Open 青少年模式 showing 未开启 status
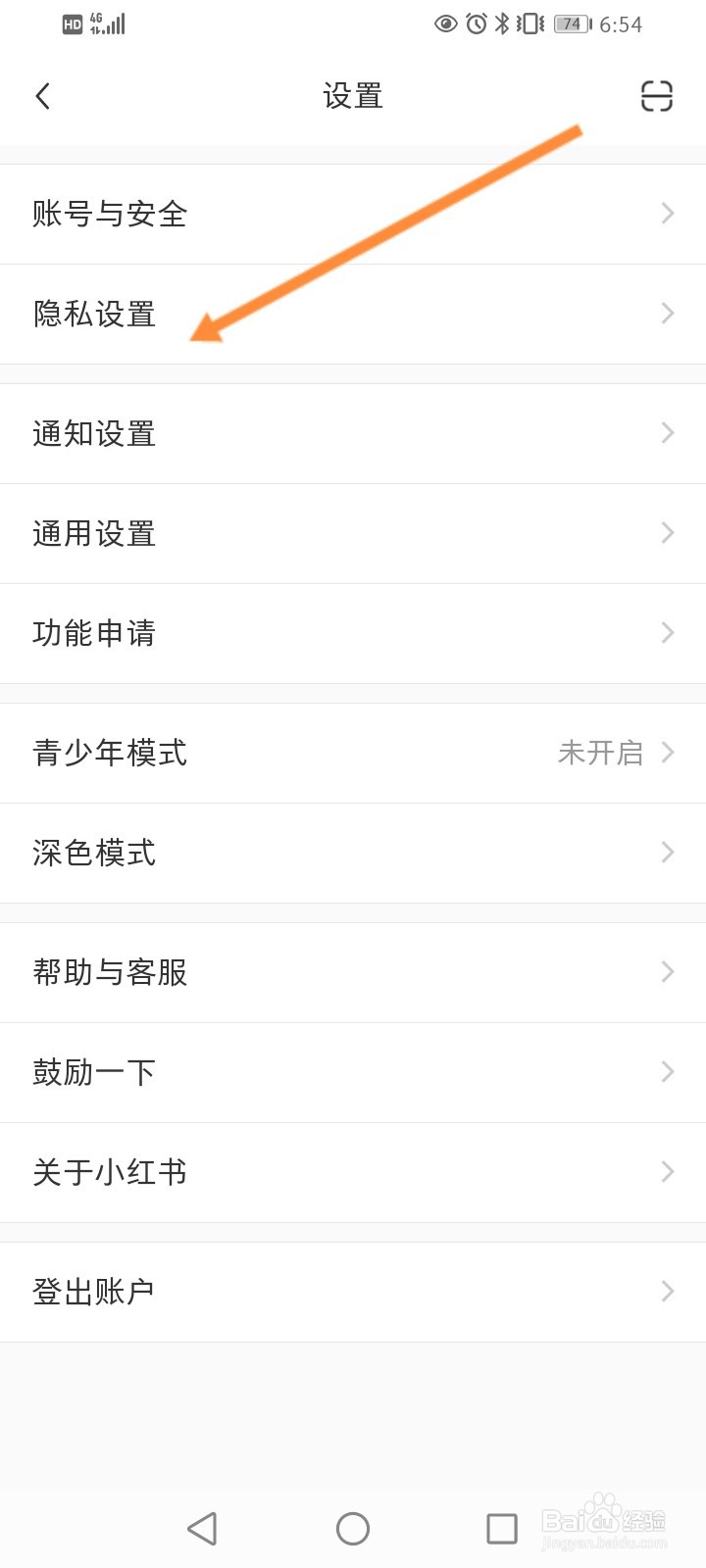This screenshot has height=1568, width=706. pos(353,753)
